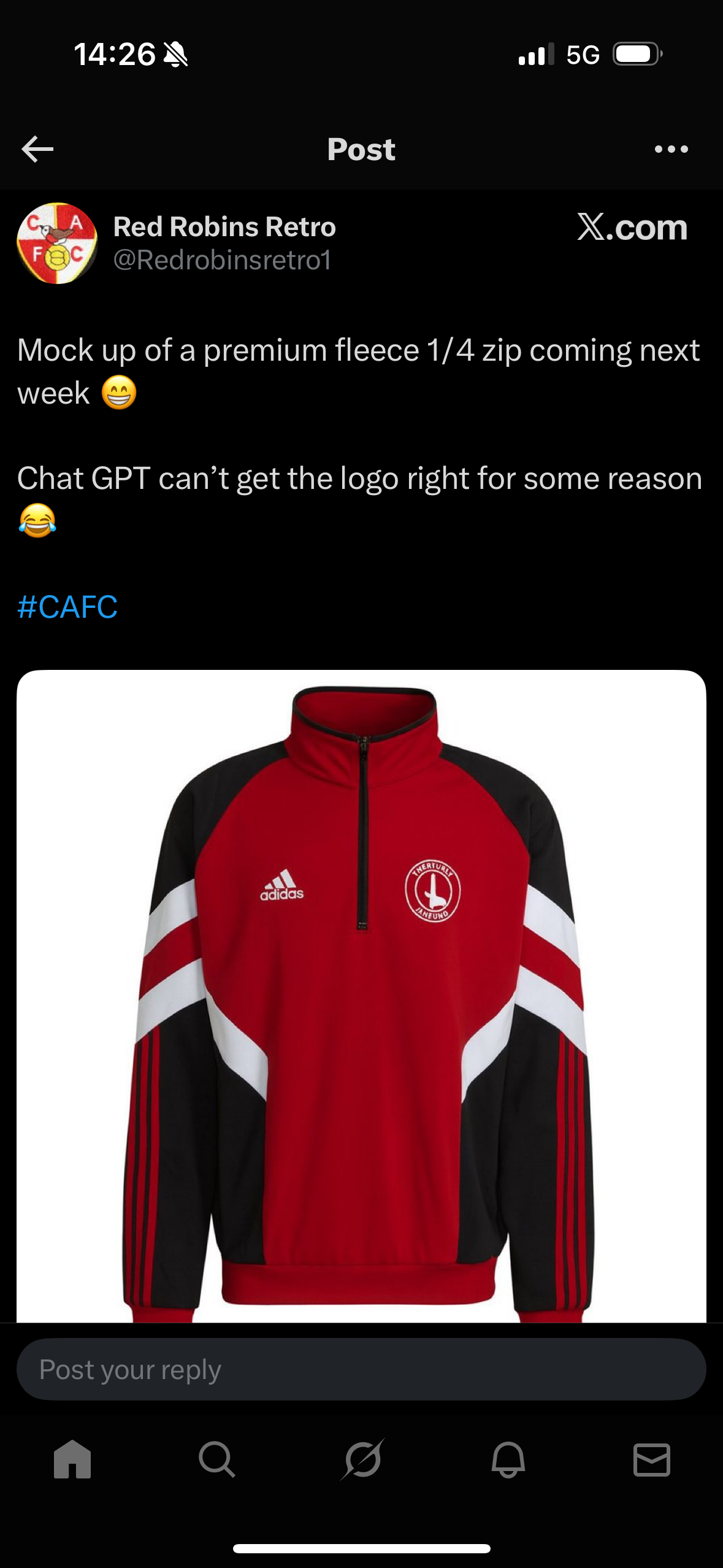
Task: Open the Notifications tab
Action: tap(508, 1459)
